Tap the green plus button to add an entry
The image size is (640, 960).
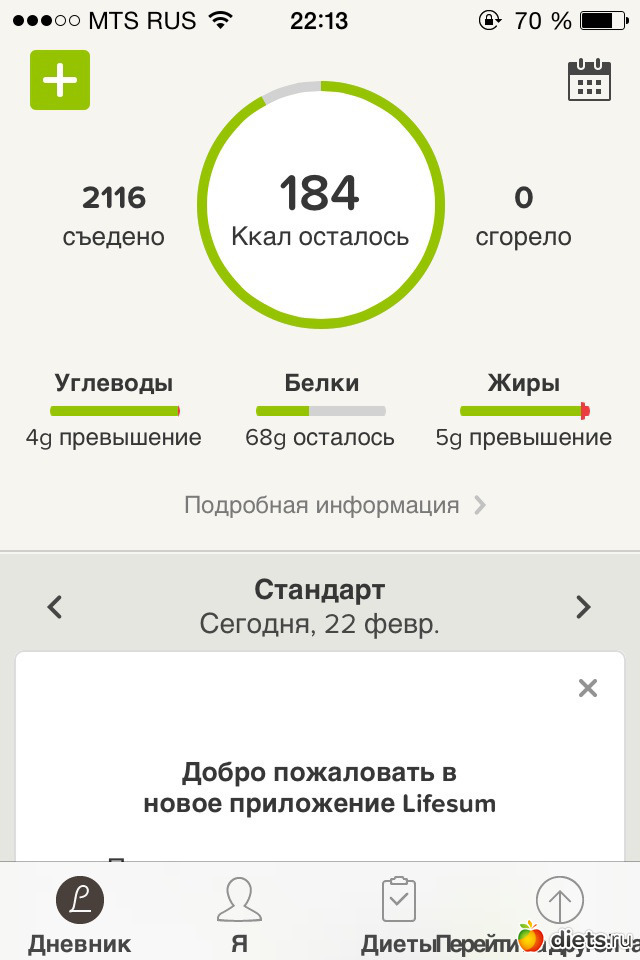[x=60, y=80]
